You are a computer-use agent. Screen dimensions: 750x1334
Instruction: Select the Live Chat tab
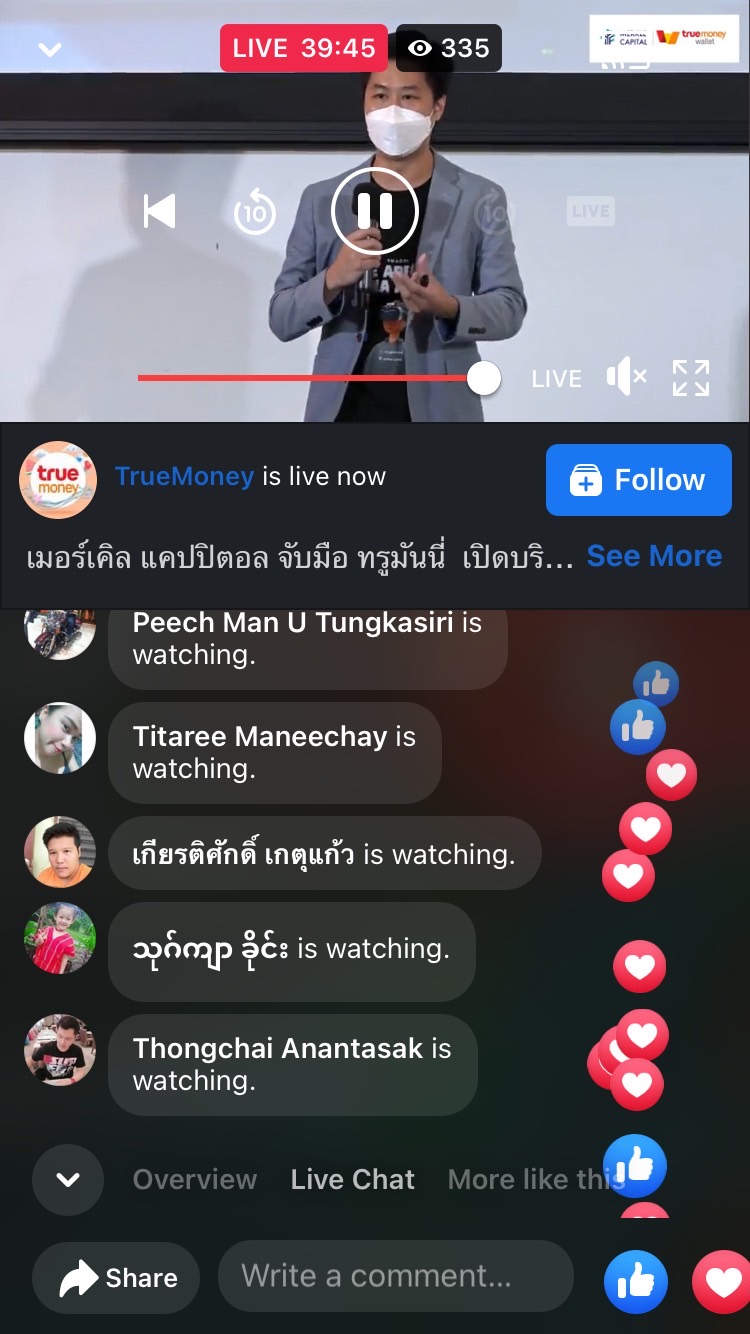pos(352,1179)
